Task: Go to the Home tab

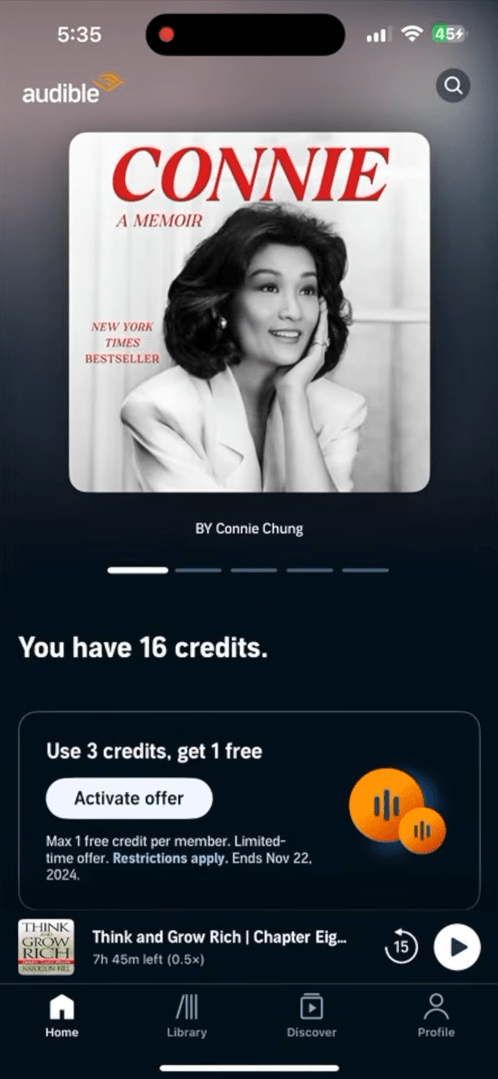Action: [62, 1017]
